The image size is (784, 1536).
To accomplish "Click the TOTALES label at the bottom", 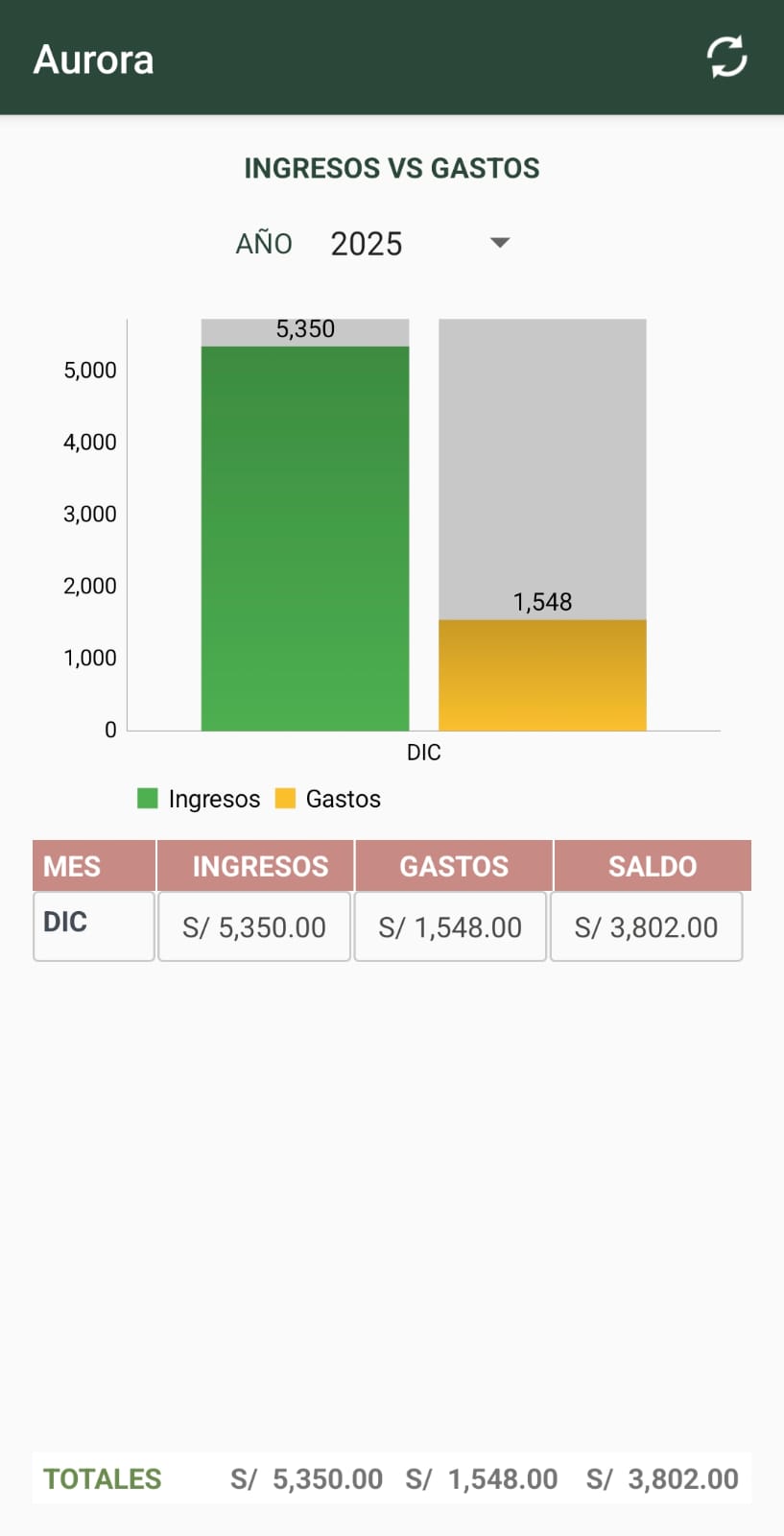I will [103, 1478].
